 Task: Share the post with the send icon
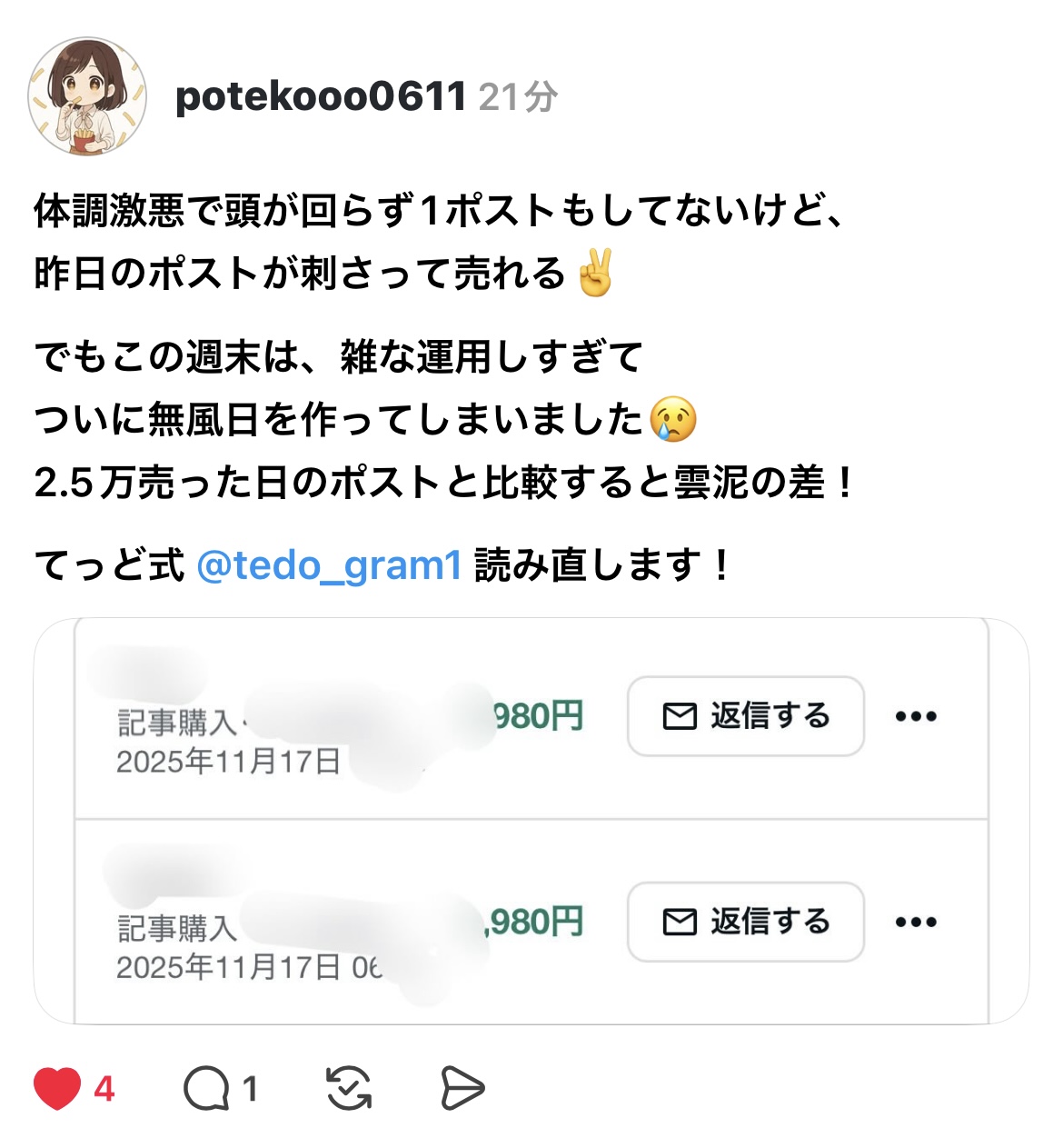pyautogui.click(x=462, y=1088)
